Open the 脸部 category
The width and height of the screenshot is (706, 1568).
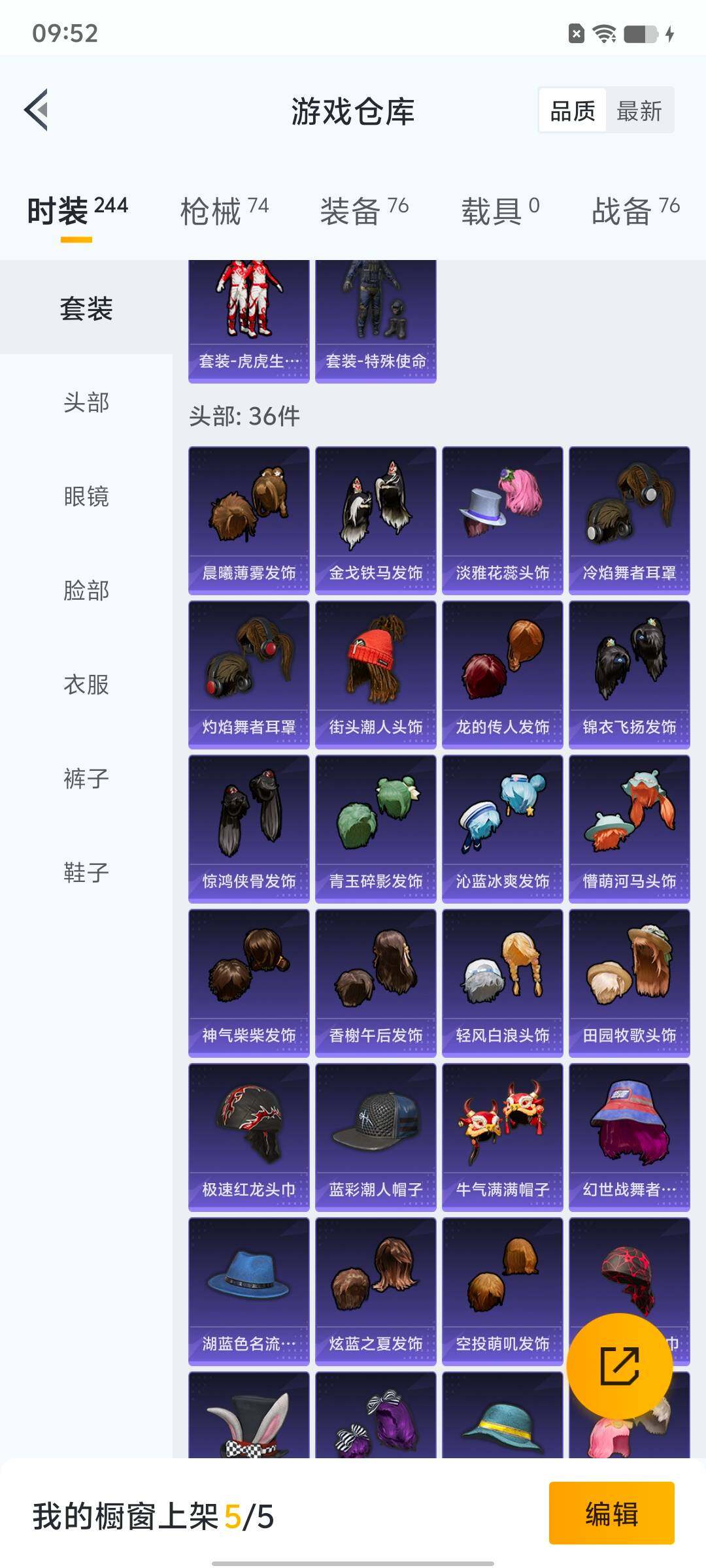click(x=86, y=591)
